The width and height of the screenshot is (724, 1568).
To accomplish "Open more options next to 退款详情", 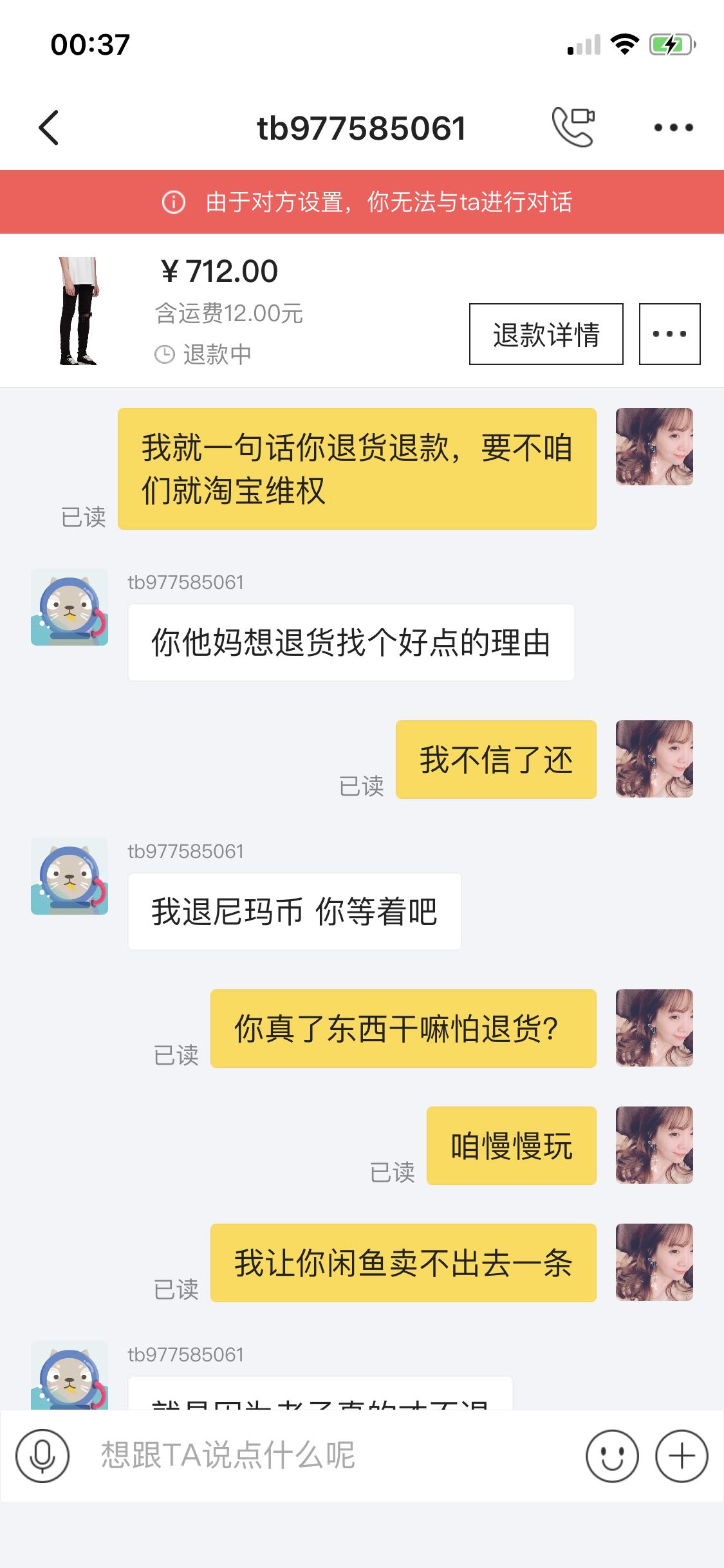I will (669, 334).
